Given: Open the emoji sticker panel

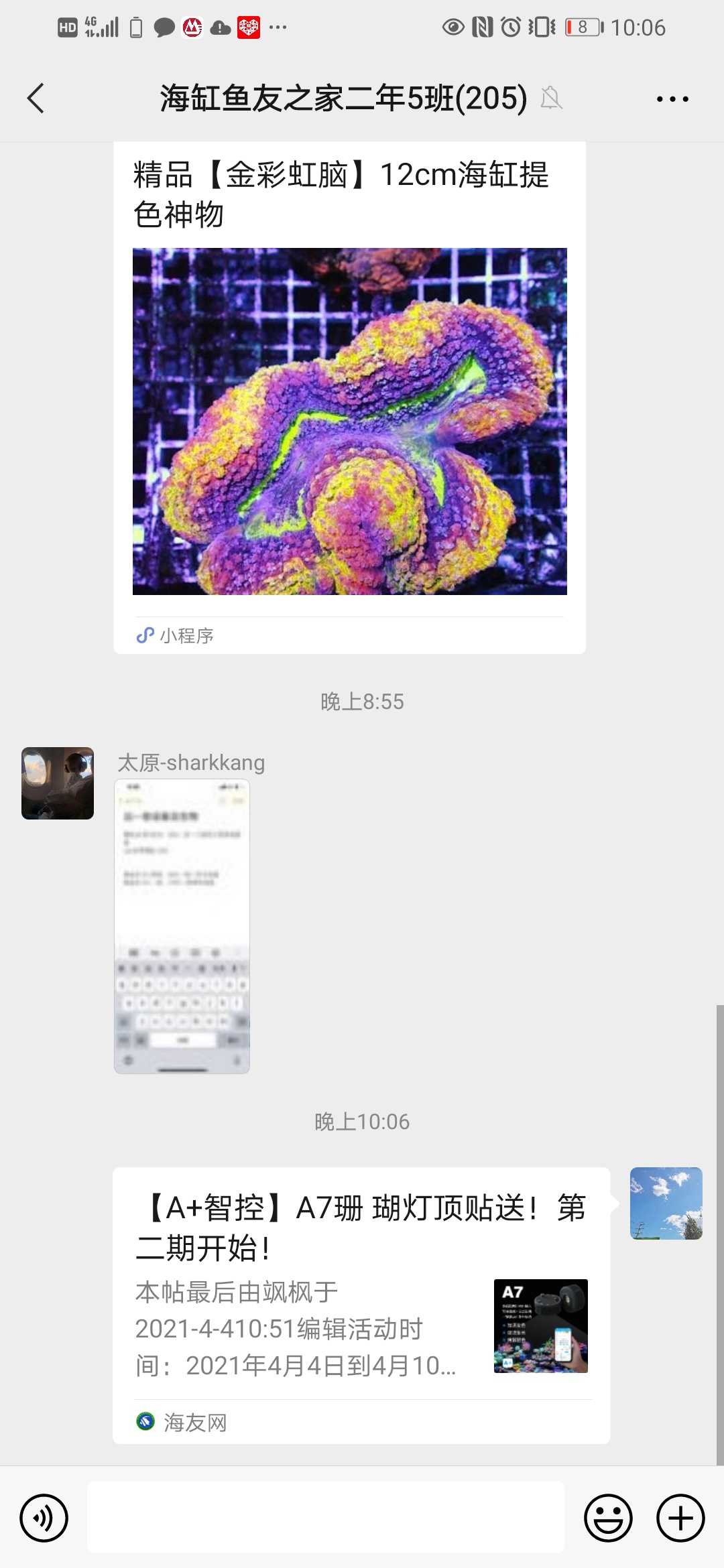Looking at the screenshot, I should 608,1518.
